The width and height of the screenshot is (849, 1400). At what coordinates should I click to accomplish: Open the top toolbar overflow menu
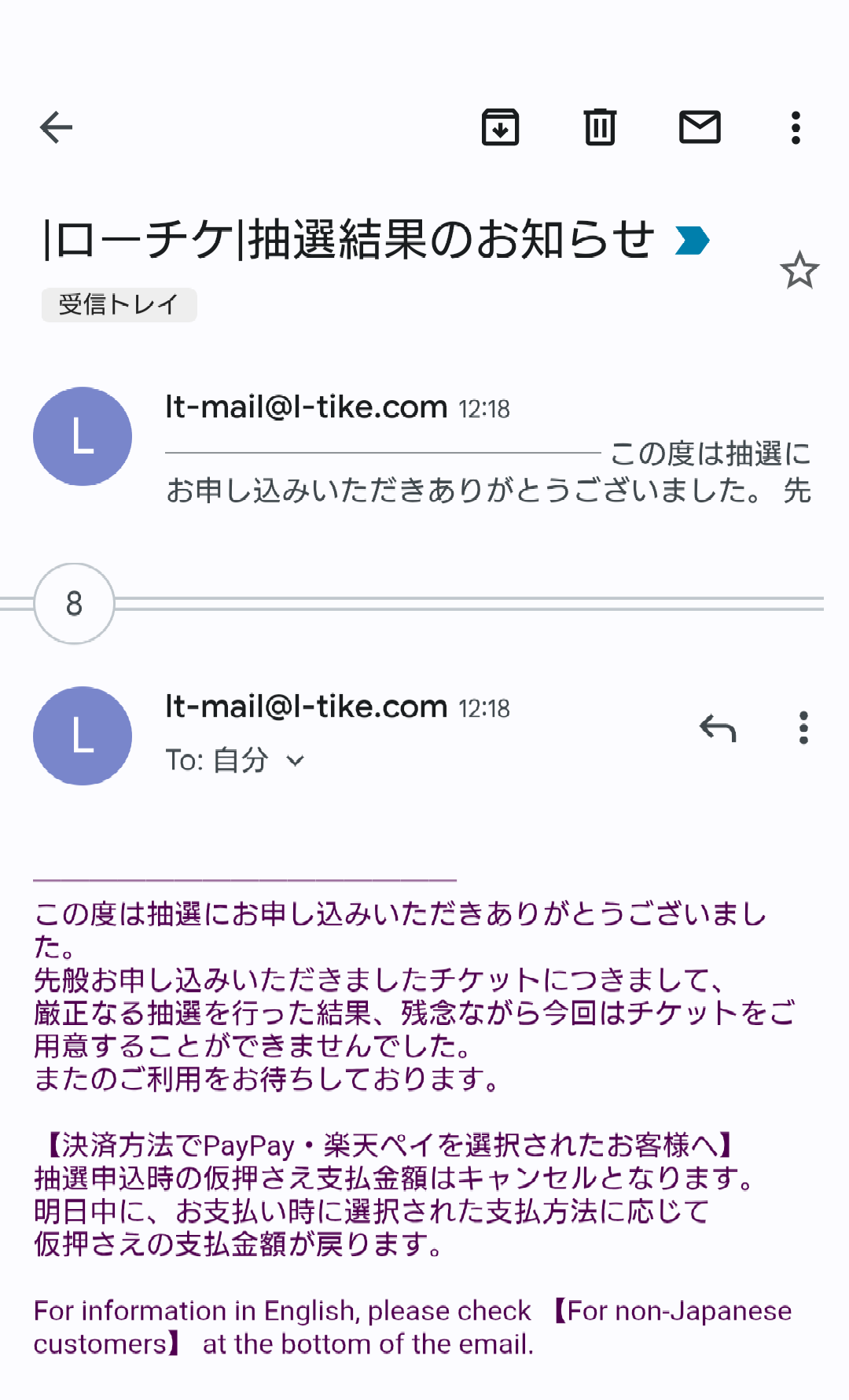click(x=796, y=127)
